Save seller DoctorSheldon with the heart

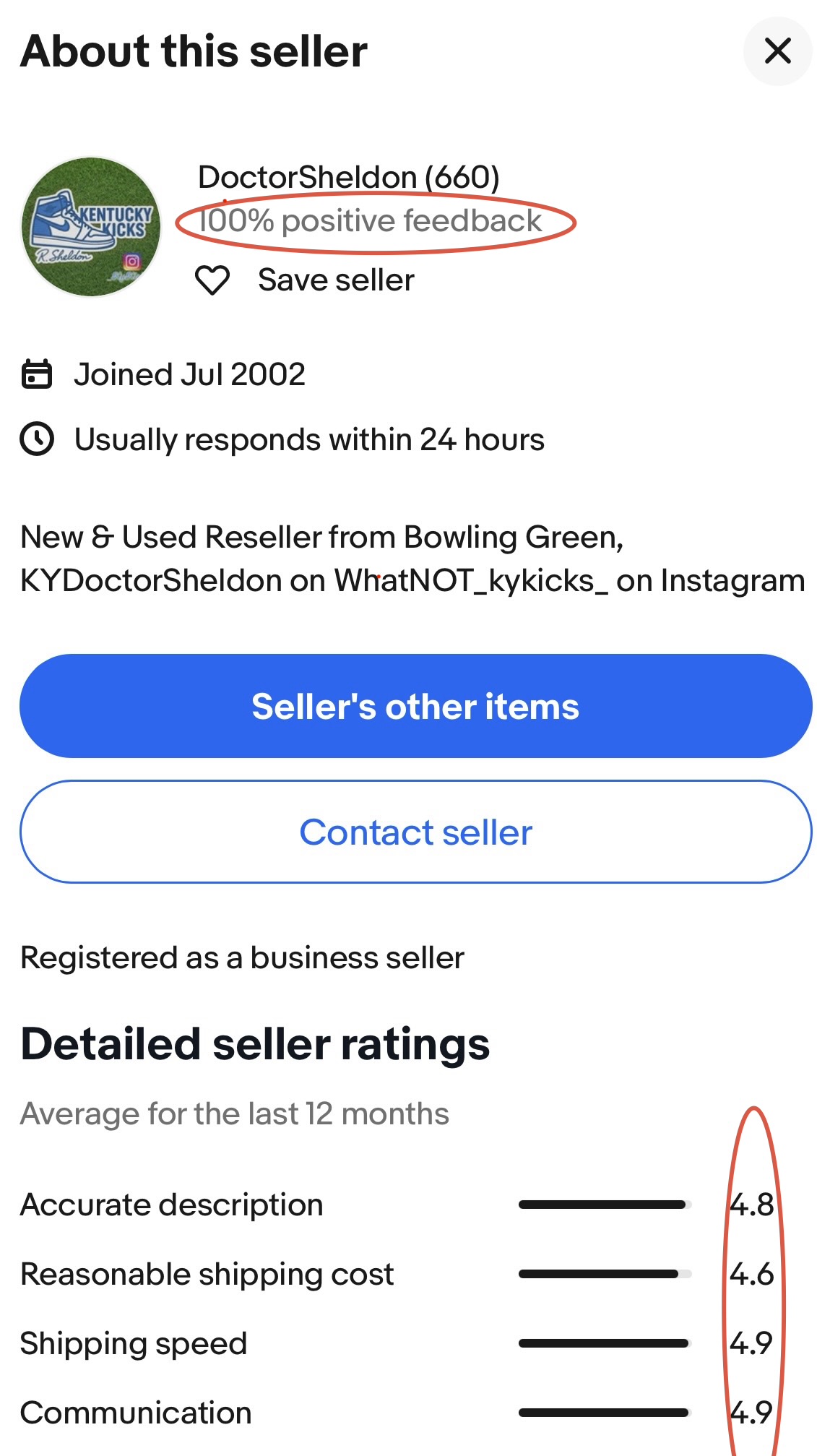coord(212,280)
